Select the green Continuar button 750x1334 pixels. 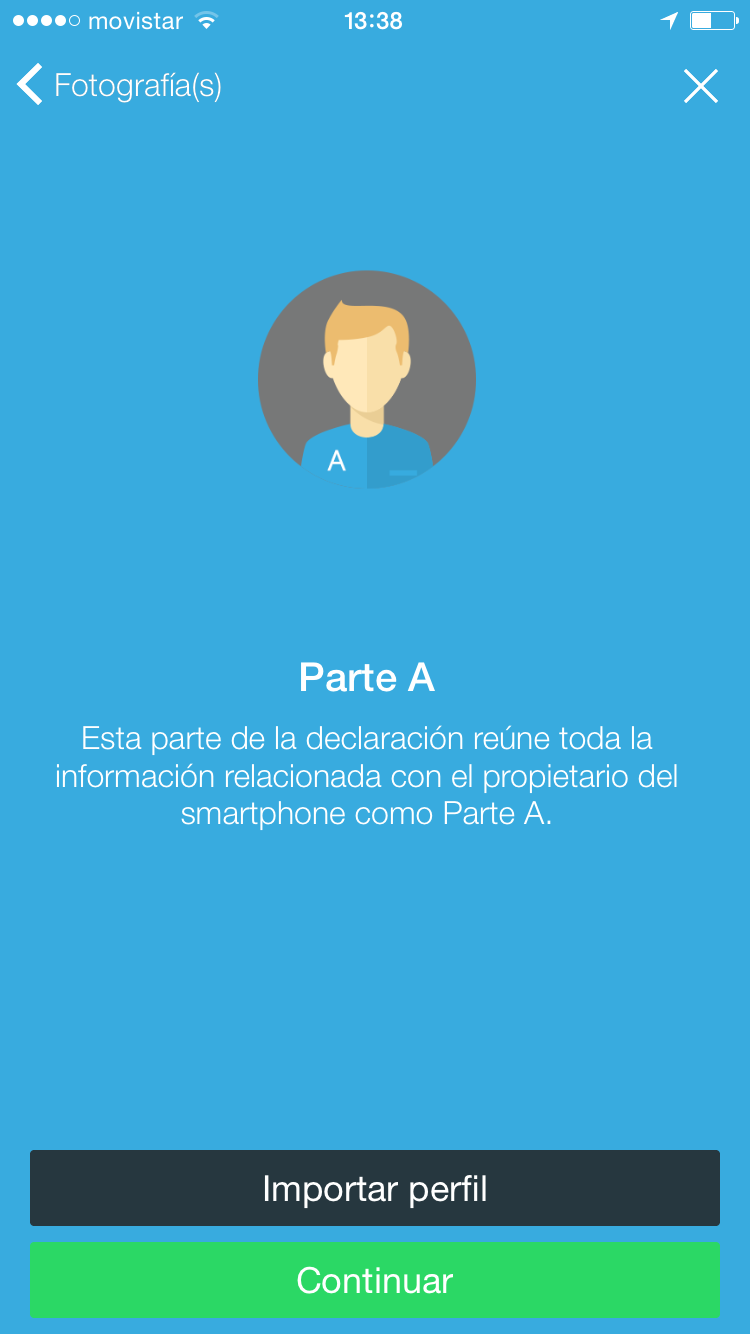[375, 1280]
